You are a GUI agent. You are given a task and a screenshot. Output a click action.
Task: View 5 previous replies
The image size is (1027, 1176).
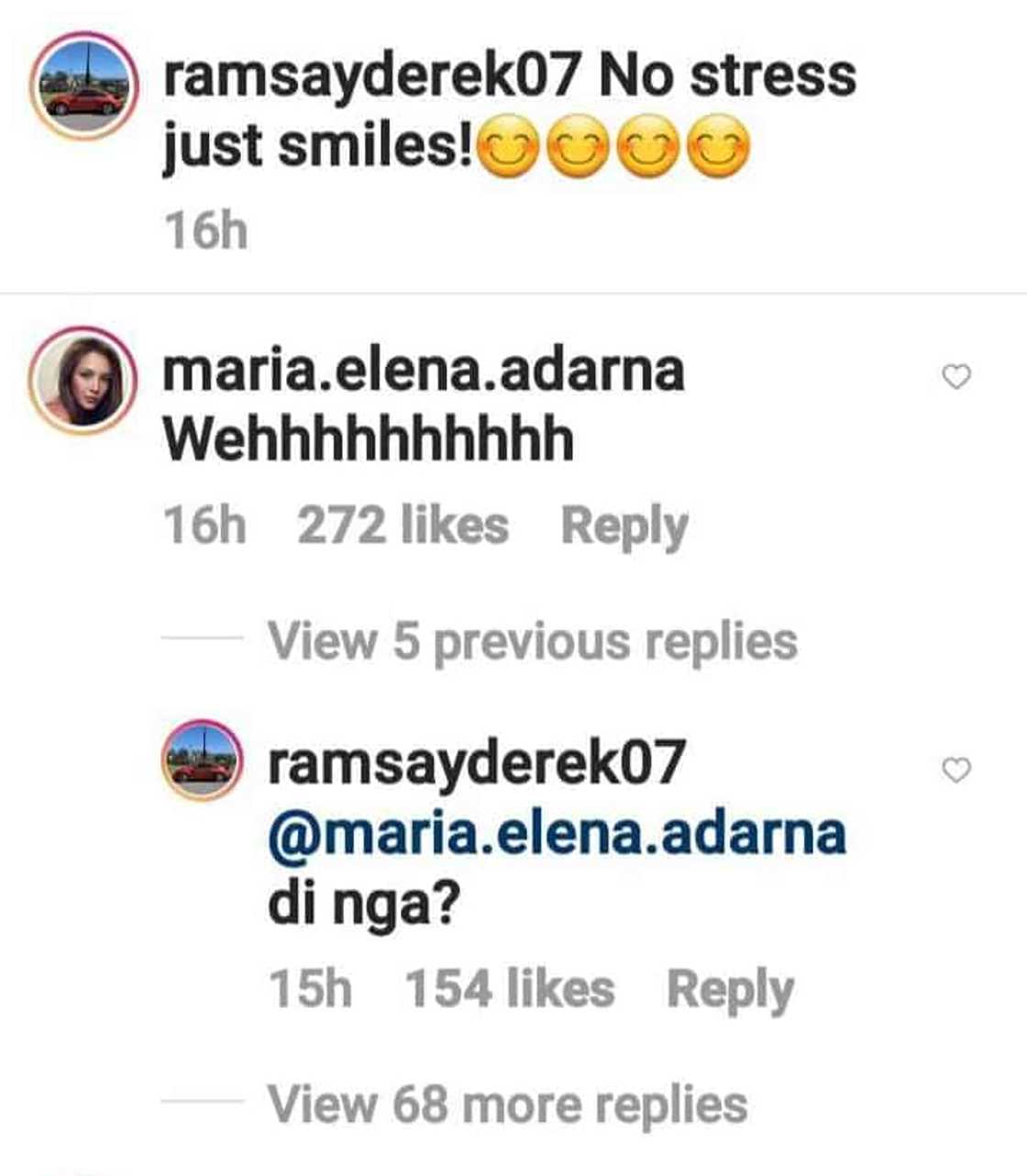coord(532,641)
